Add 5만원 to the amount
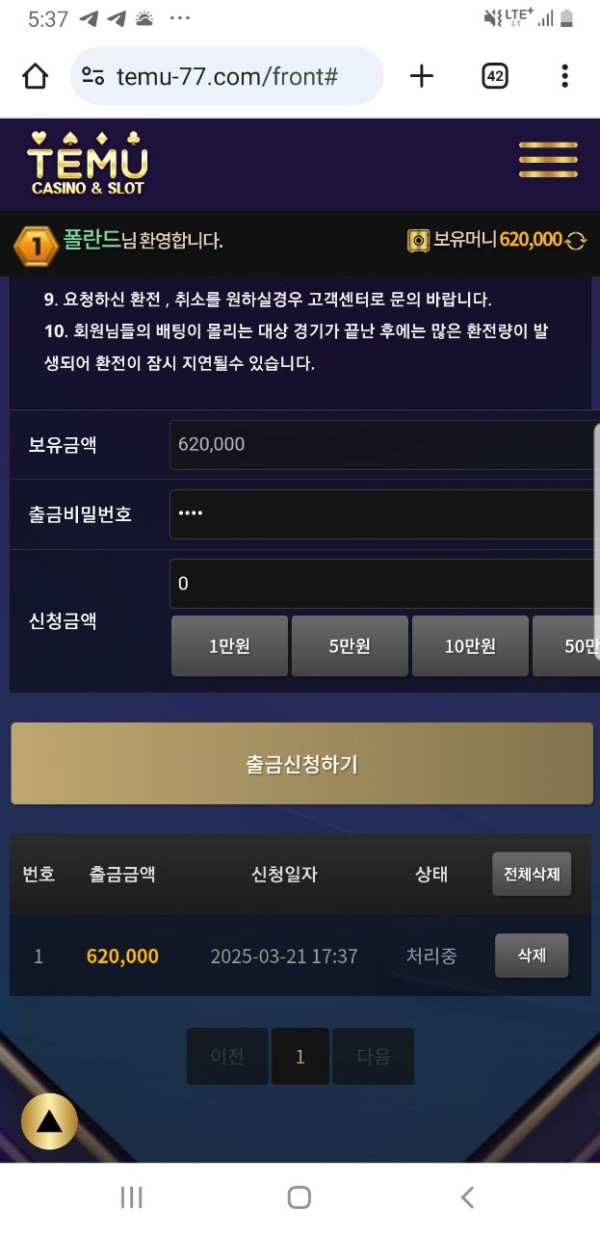Image resolution: width=600 pixels, height=1233 pixels. point(349,646)
